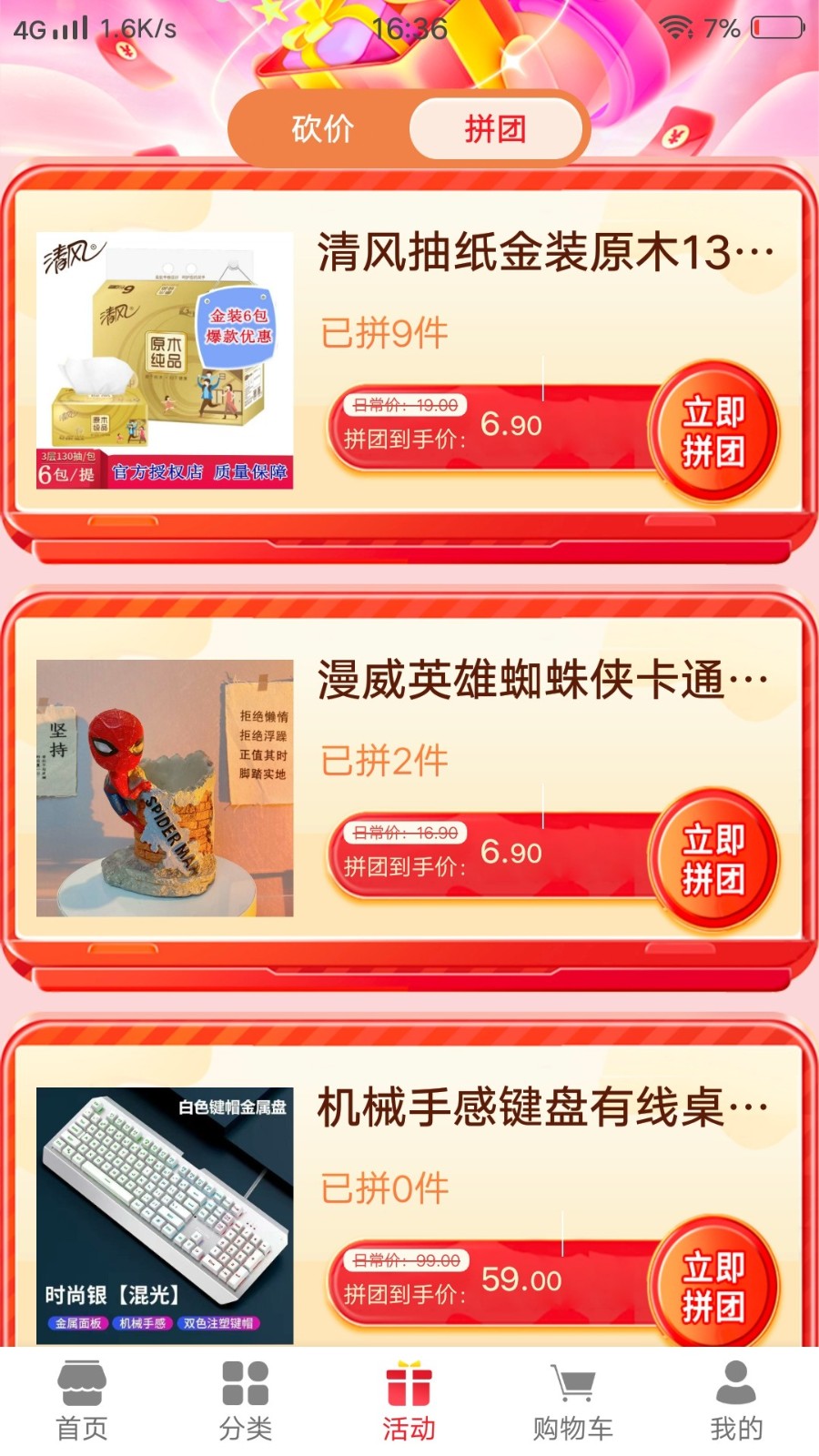The image size is (819, 1456).
Task: Switch to the 我的 tab
Action: (x=736, y=1401)
